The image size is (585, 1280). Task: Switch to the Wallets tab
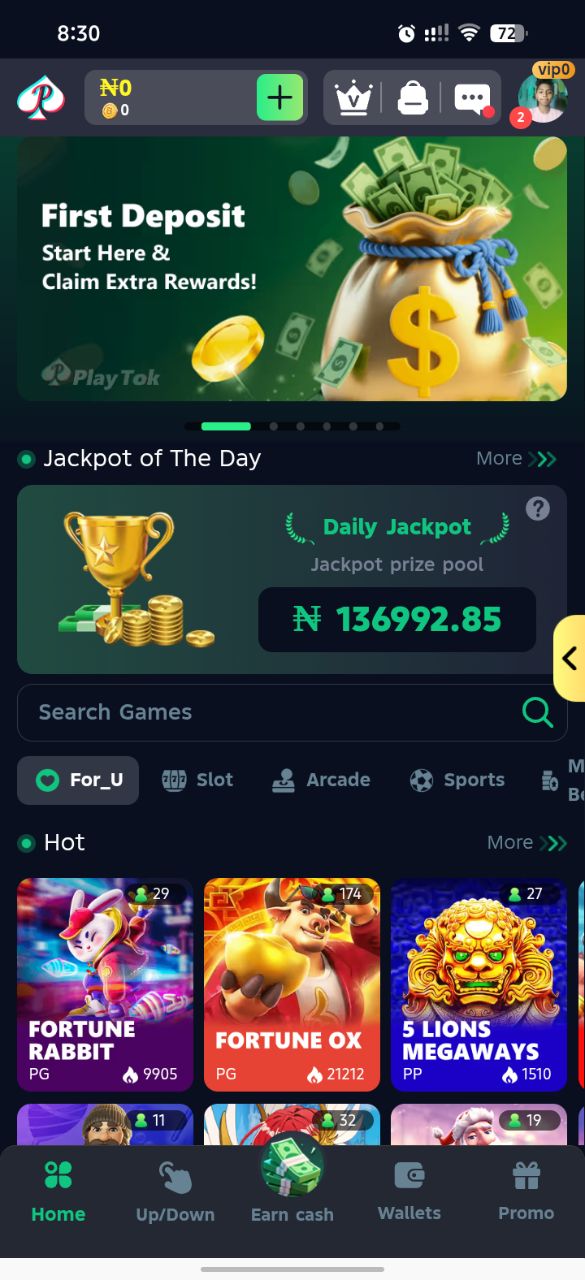point(409,1192)
